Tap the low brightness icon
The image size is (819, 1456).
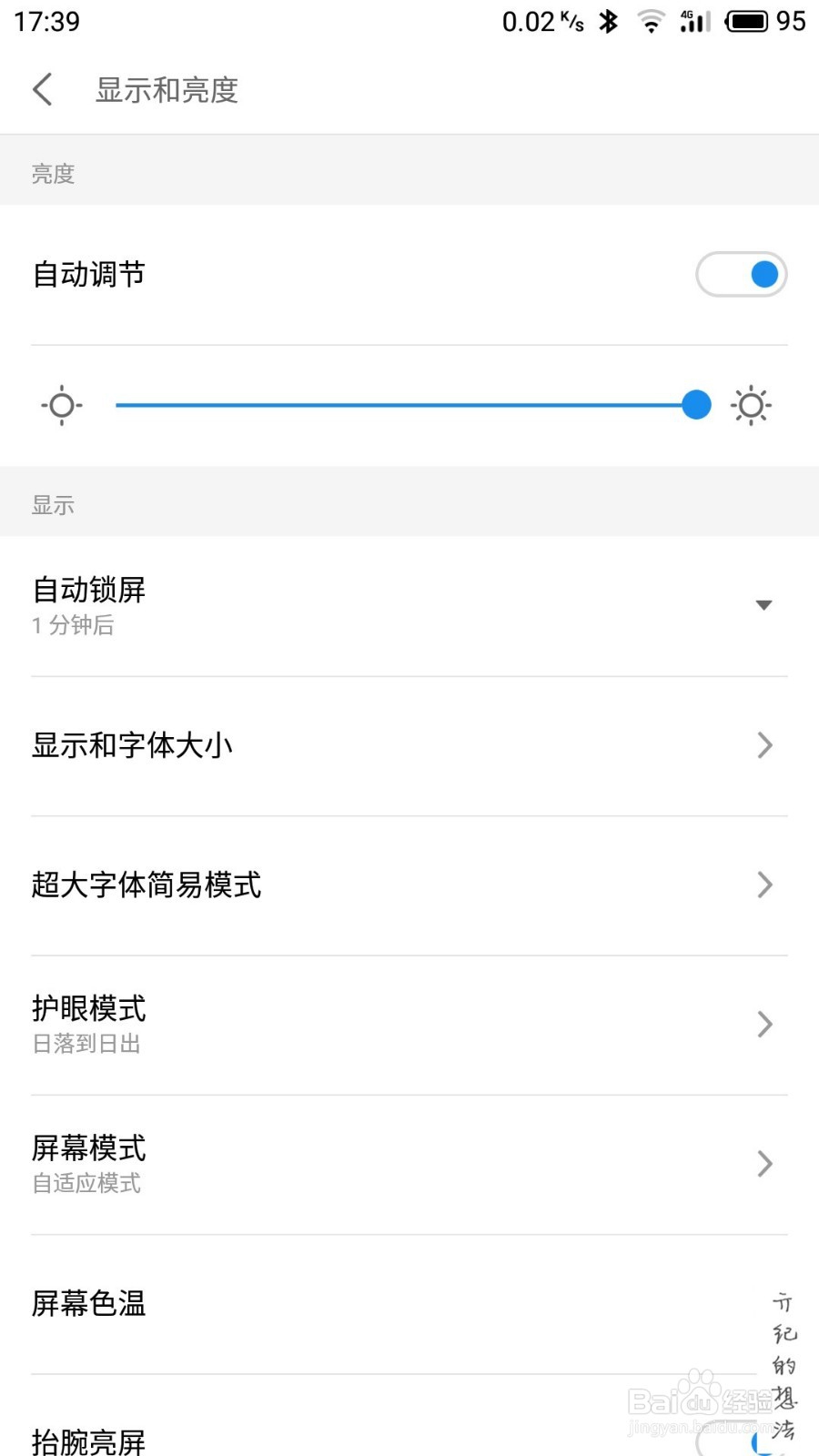pyautogui.click(x=60, y=405)
